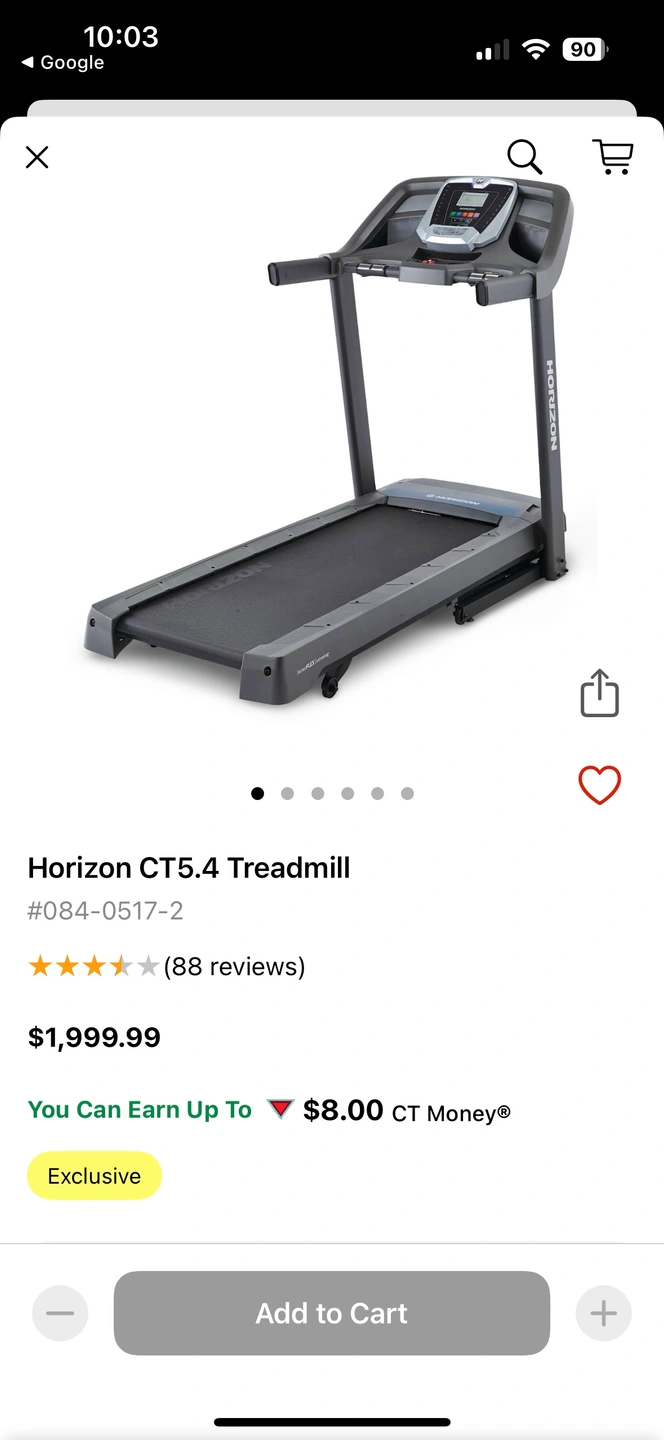
Task: Open the search magnifier icon
Action: (x=524, y=157)
